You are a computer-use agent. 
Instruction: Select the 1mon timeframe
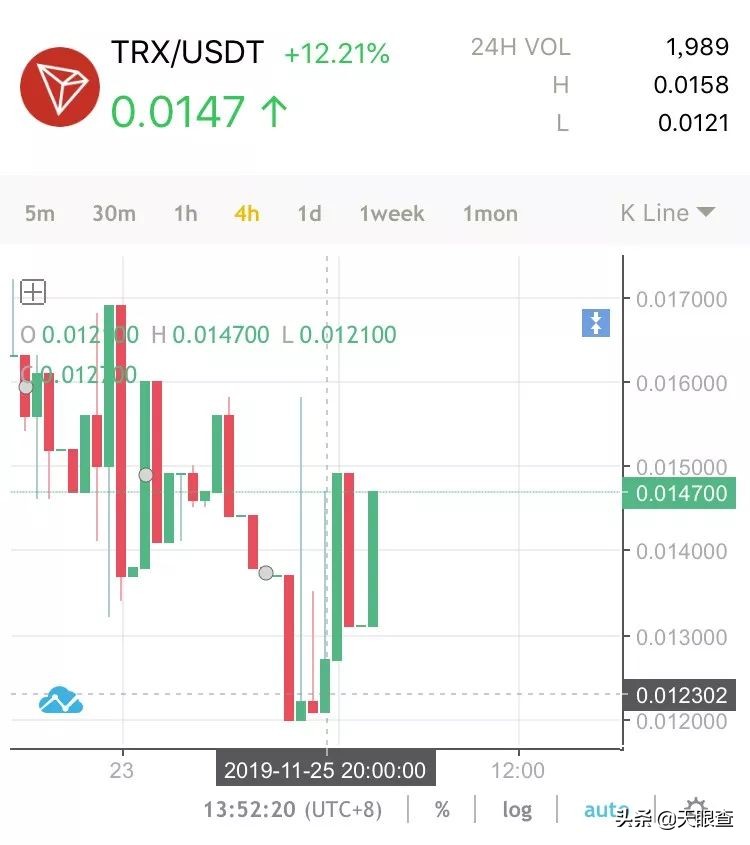[x=490, y=213]
